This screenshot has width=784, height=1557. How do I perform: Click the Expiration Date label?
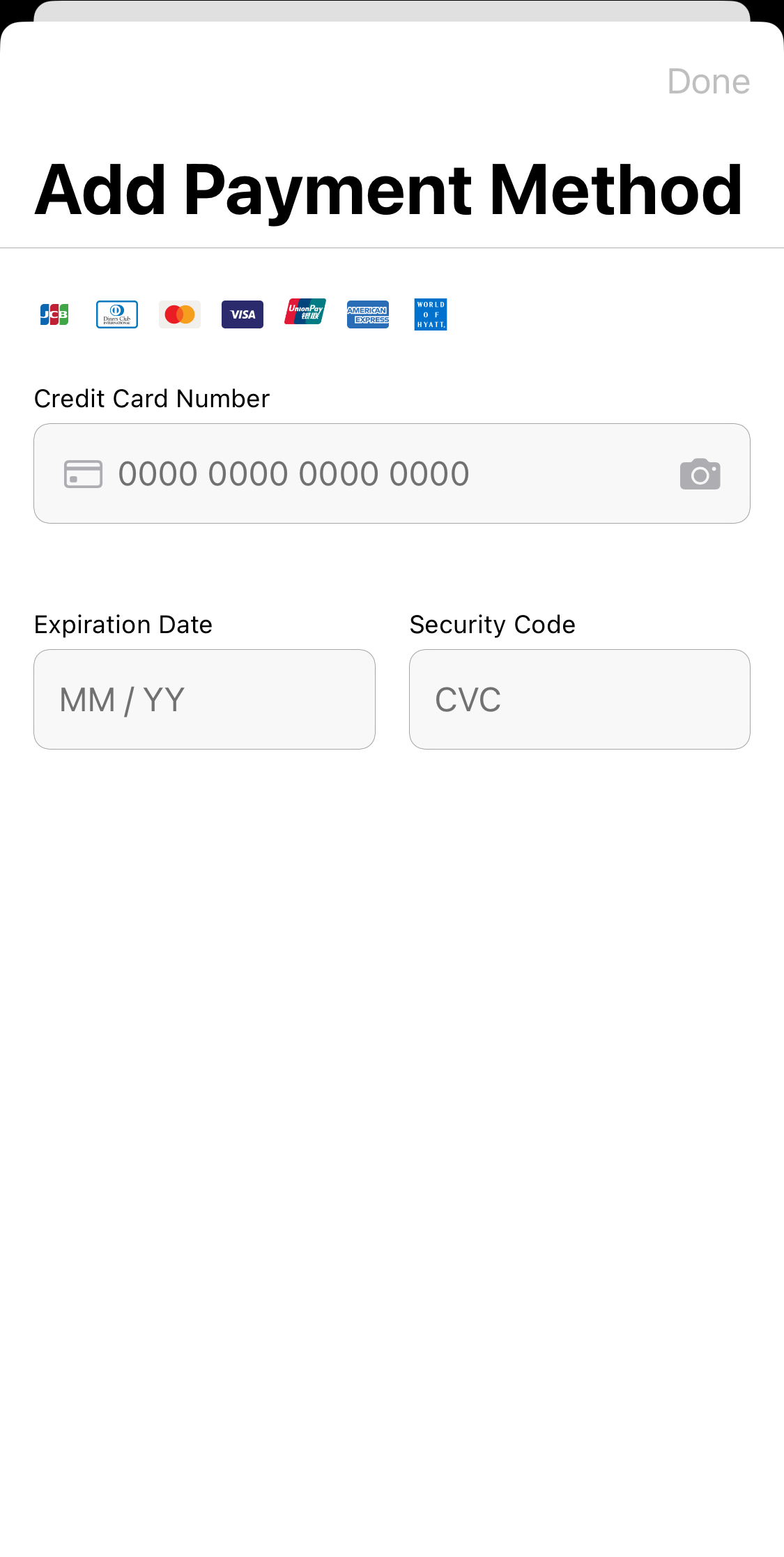123,625
